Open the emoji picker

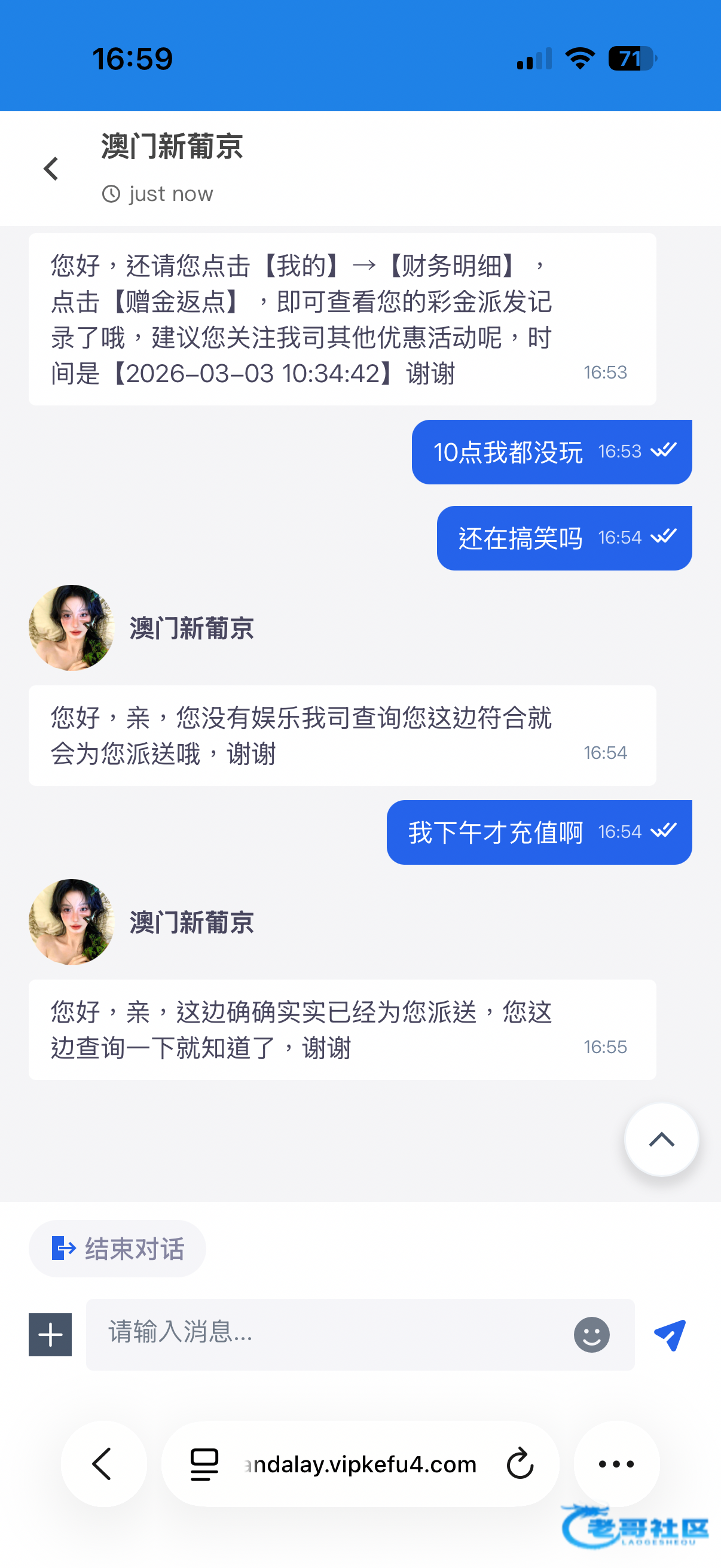pyautogui.click(x=591, y=1334)
